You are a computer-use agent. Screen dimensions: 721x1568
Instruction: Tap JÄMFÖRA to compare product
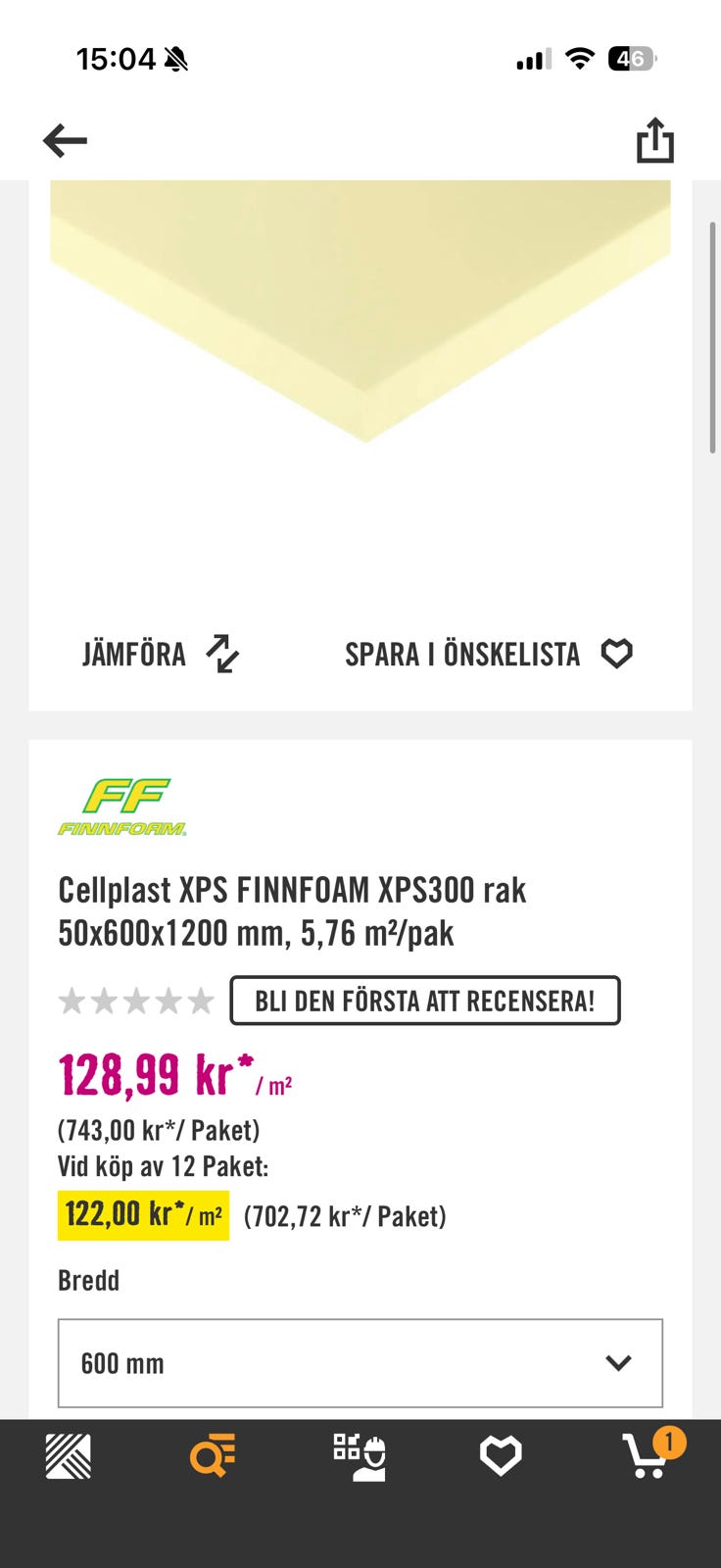161,654
